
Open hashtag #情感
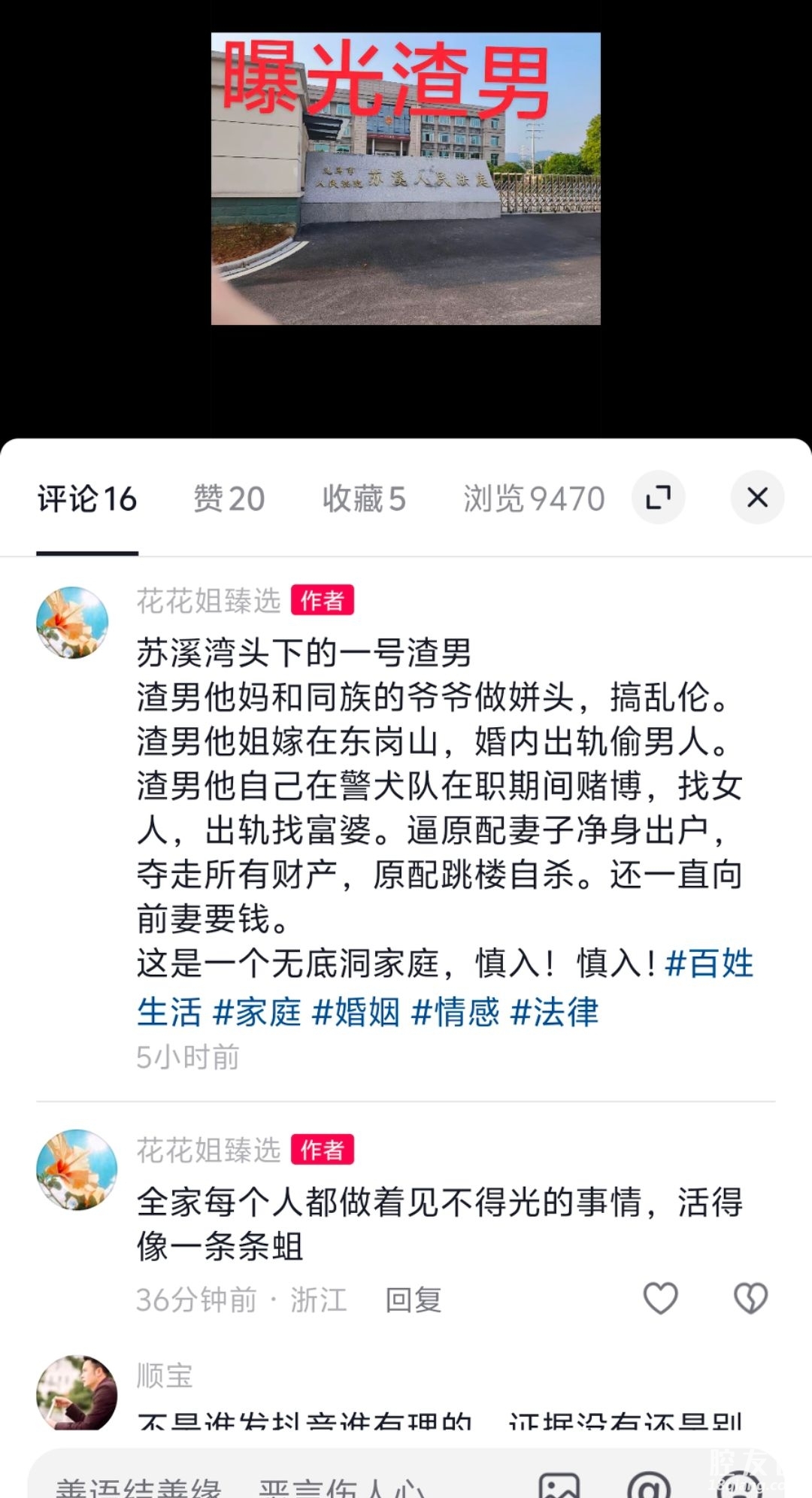click(x=455, y=1012)
